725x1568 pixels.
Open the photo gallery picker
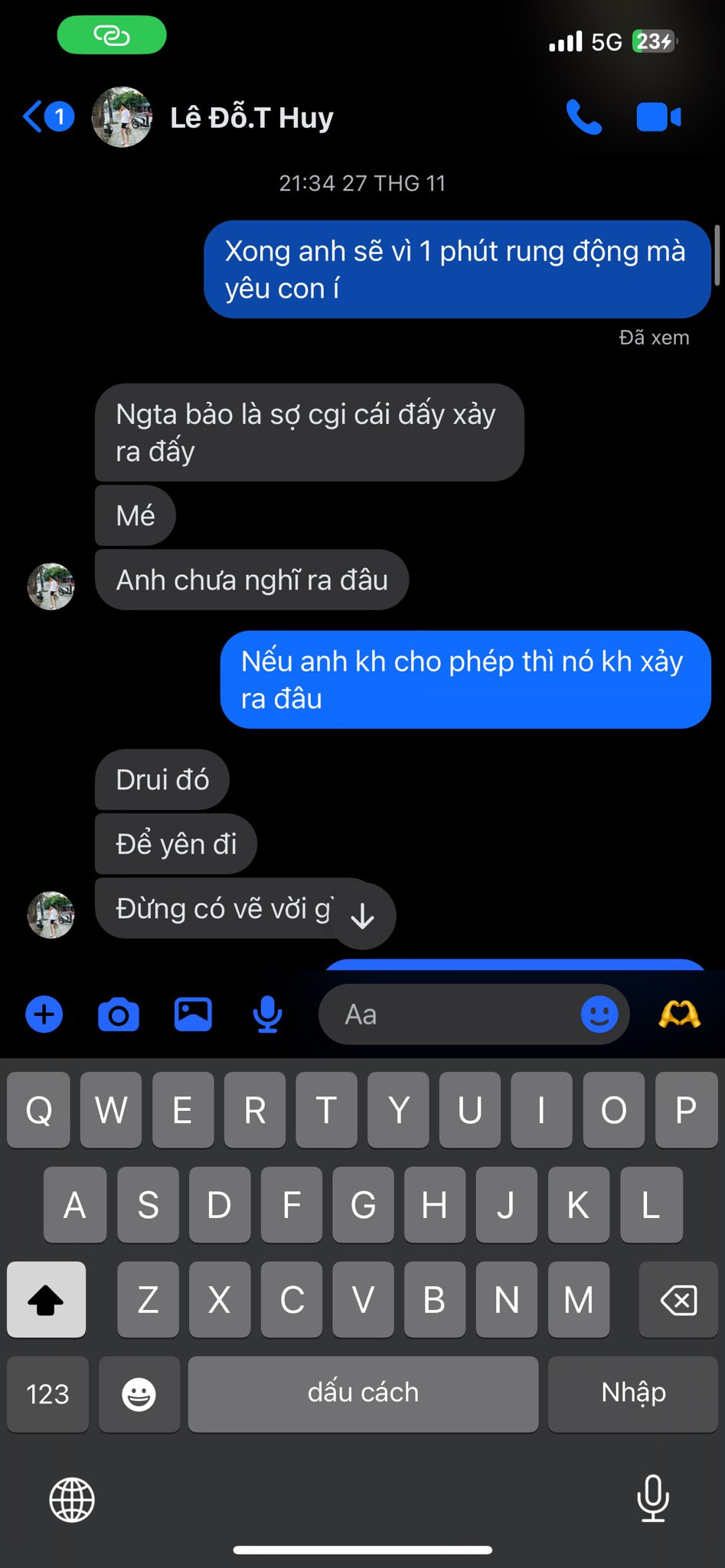193,1014
